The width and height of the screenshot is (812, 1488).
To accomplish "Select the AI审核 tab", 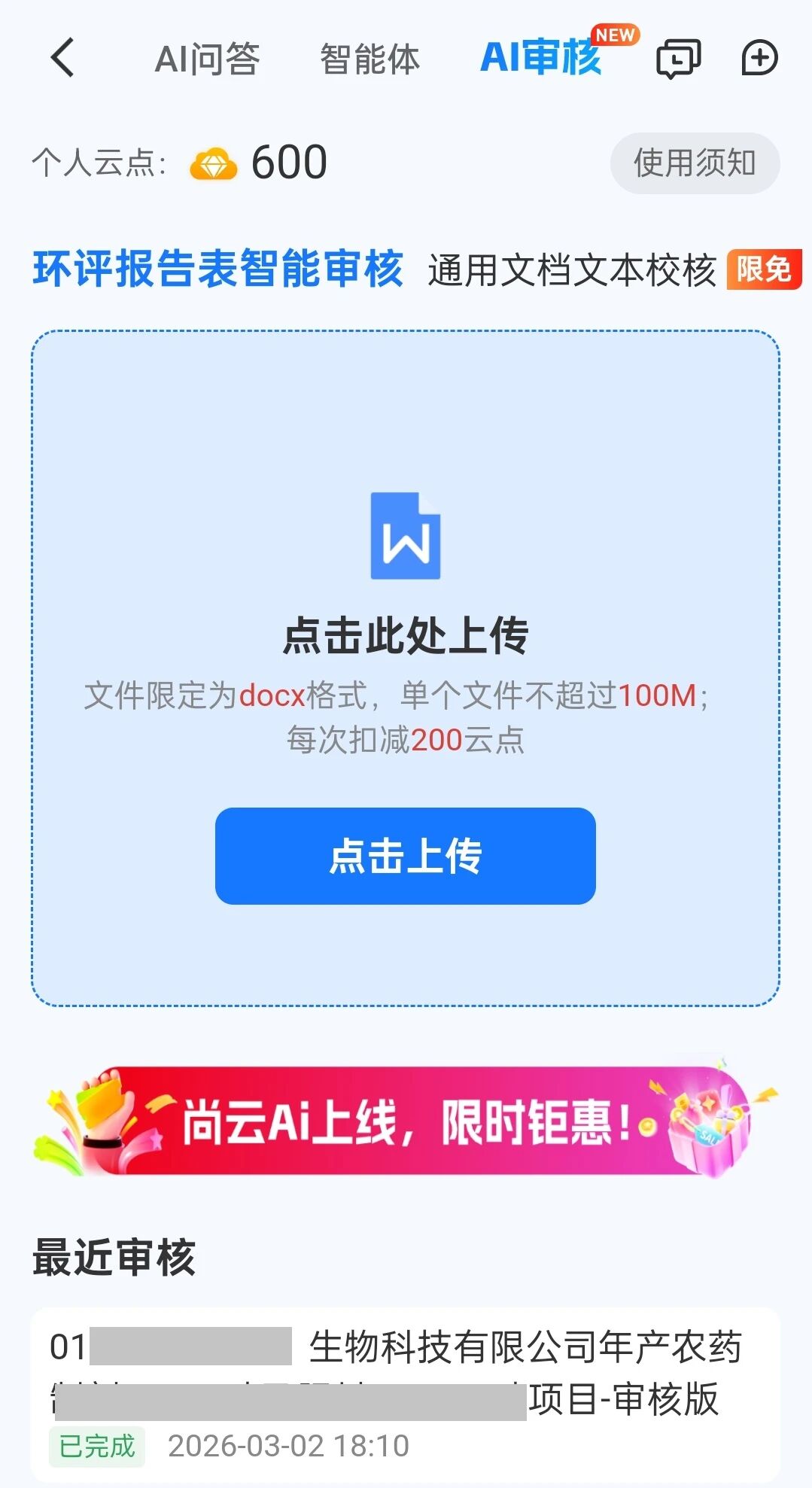I will [540, 58].
